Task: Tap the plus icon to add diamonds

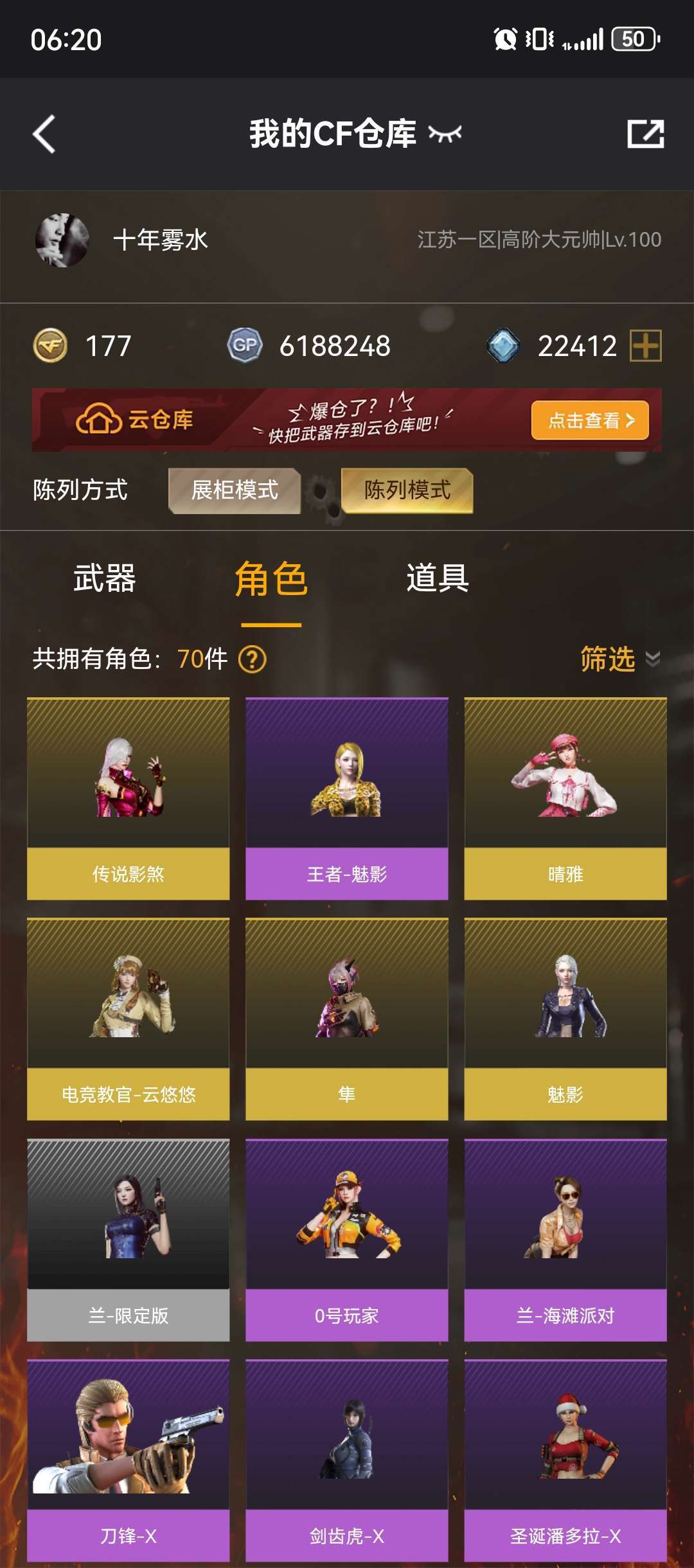Action: [x=646, y=346]
